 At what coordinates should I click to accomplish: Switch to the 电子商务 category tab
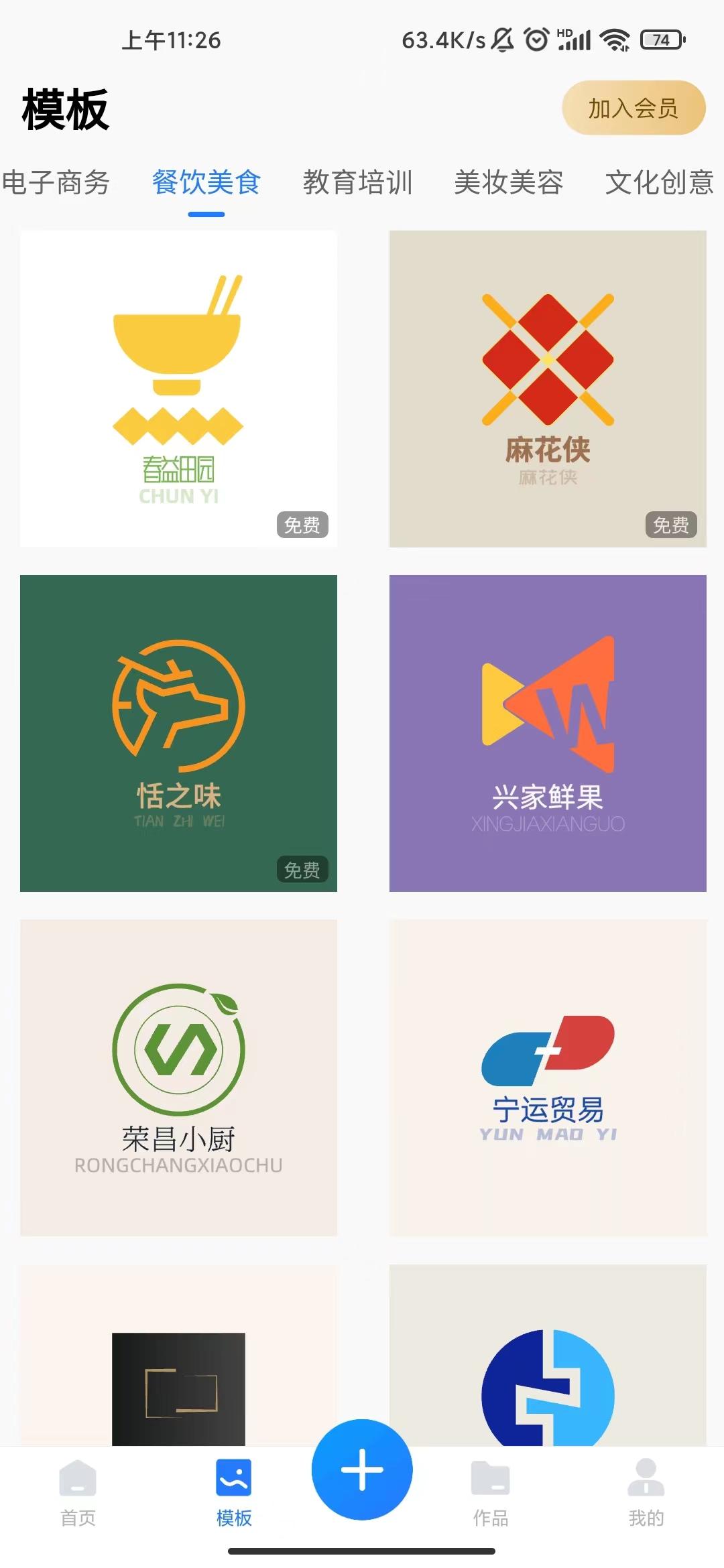click(57, 182)
